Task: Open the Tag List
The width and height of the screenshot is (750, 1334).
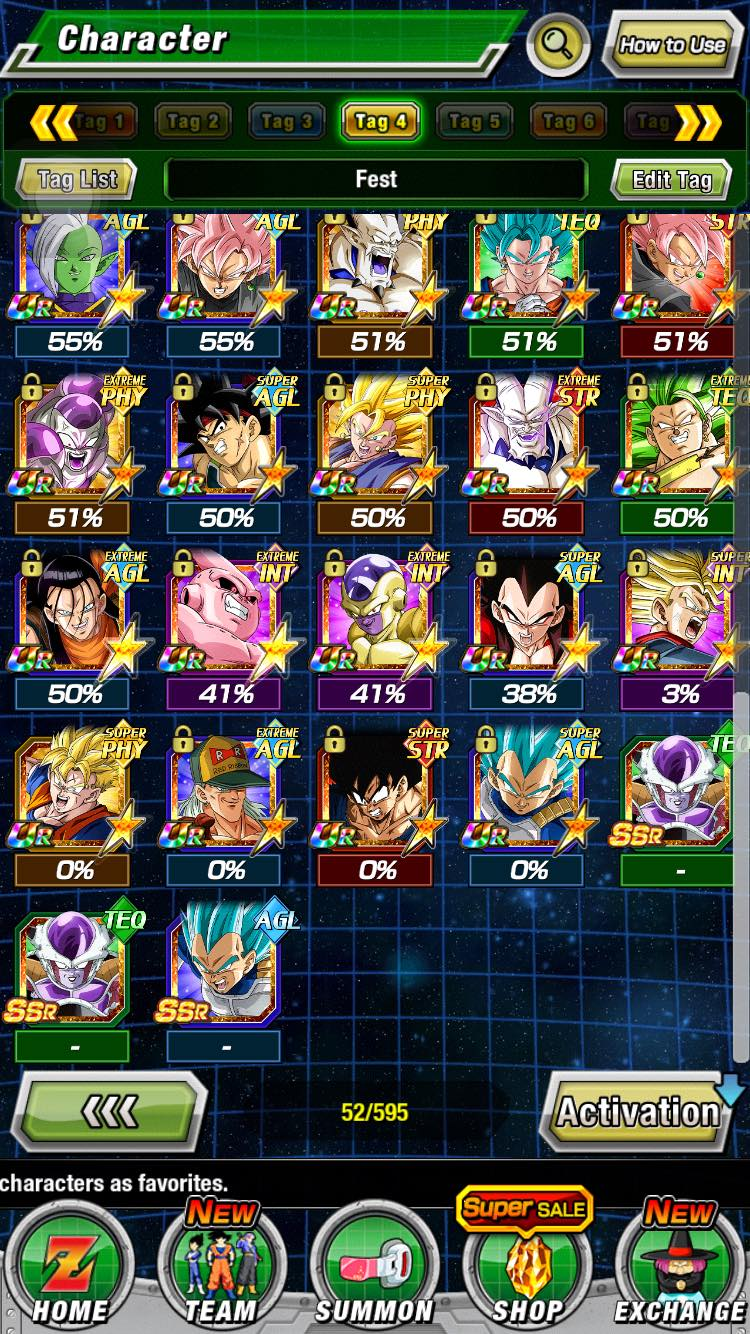Action: (x=77, y=180)
